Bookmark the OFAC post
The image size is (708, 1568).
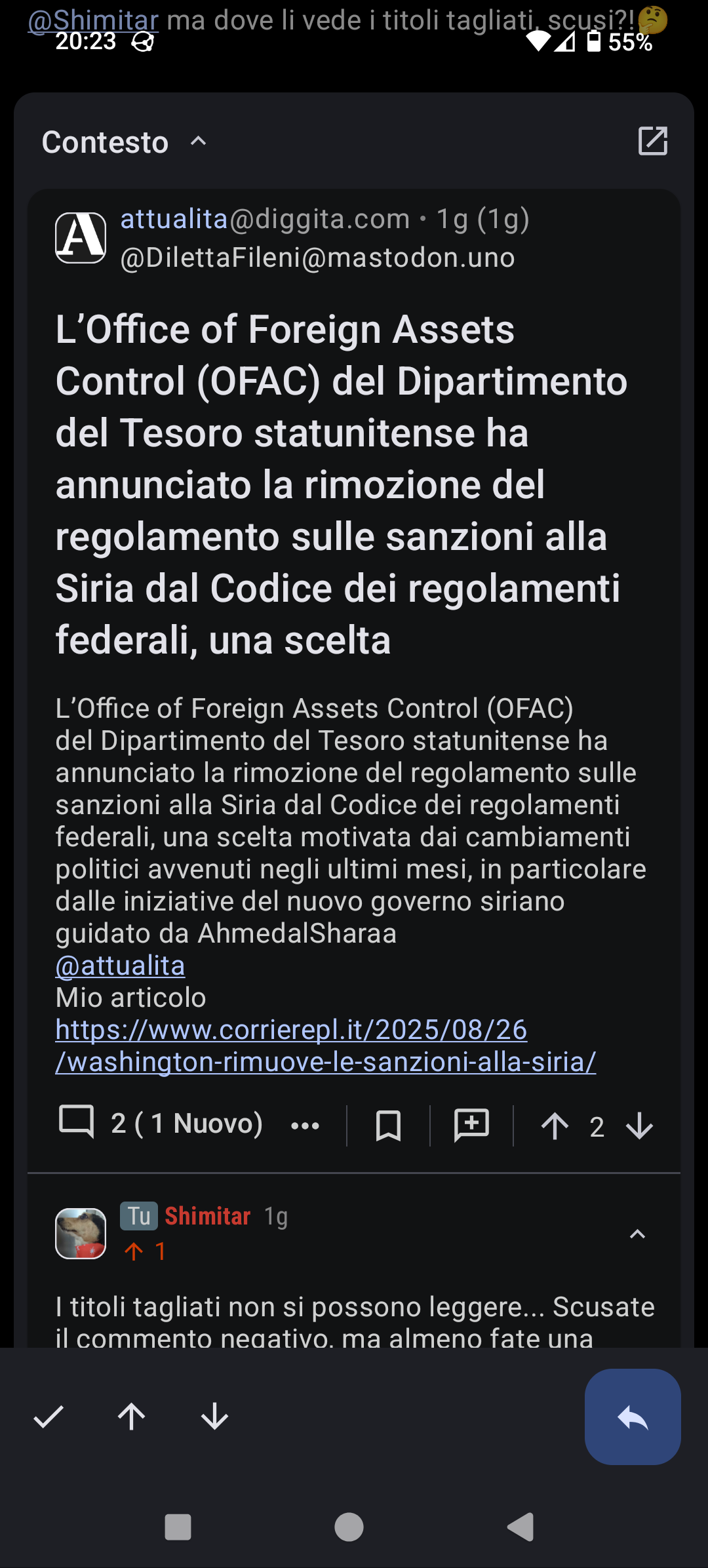(388, 1126)
